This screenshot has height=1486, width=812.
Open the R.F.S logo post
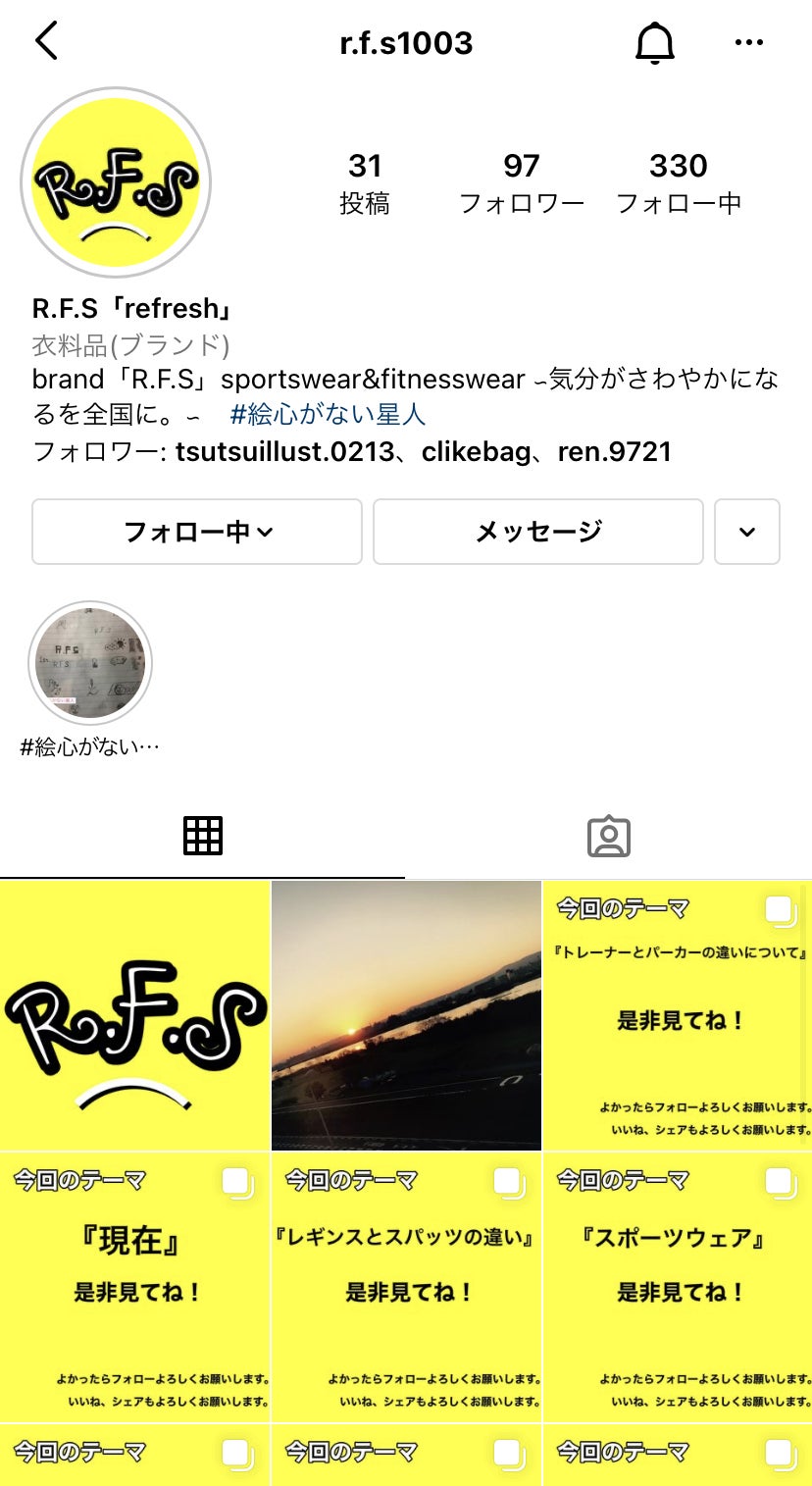[134, 1015]
